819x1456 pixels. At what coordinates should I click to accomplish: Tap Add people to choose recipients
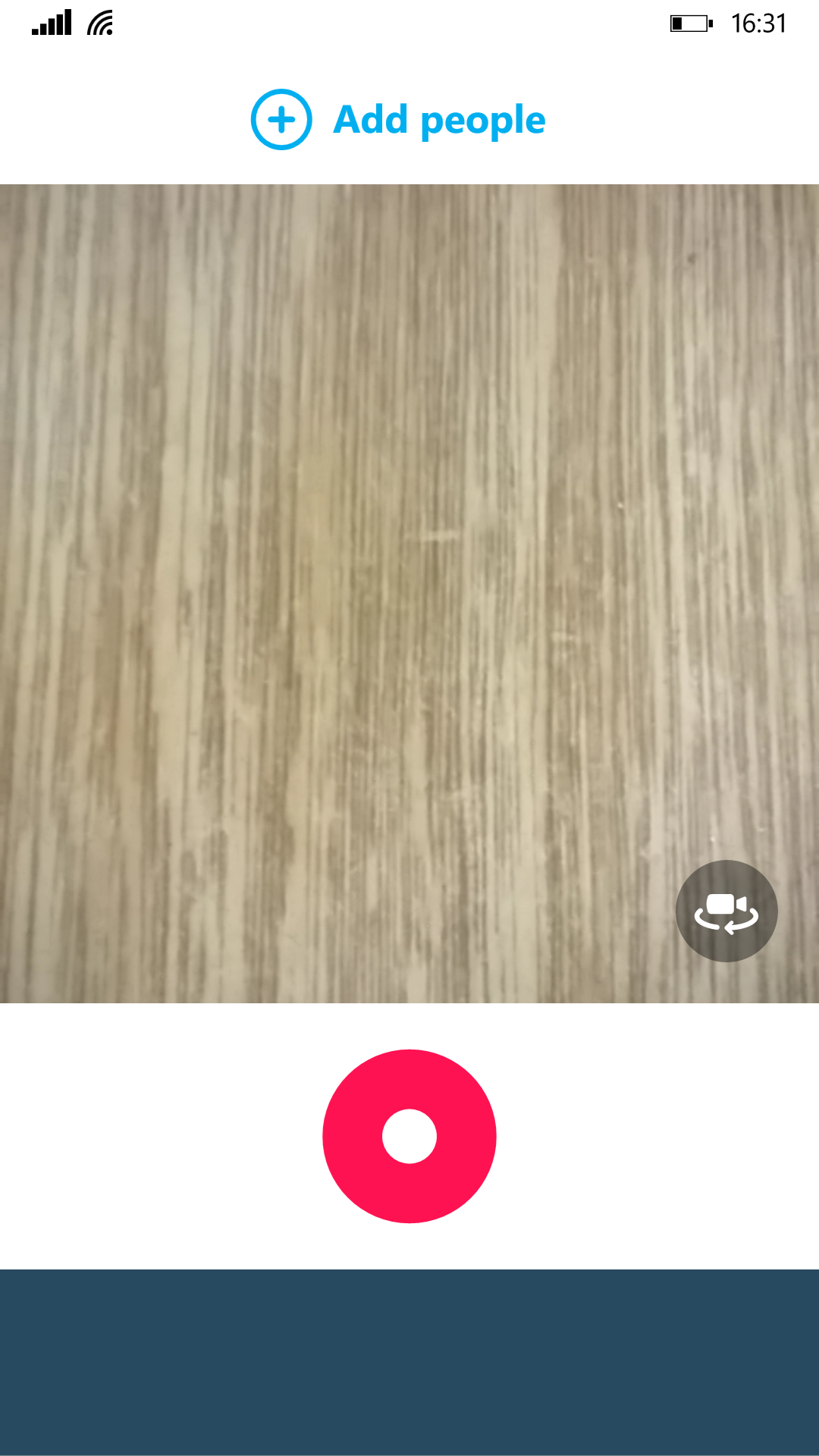click(x=398, y=120)
